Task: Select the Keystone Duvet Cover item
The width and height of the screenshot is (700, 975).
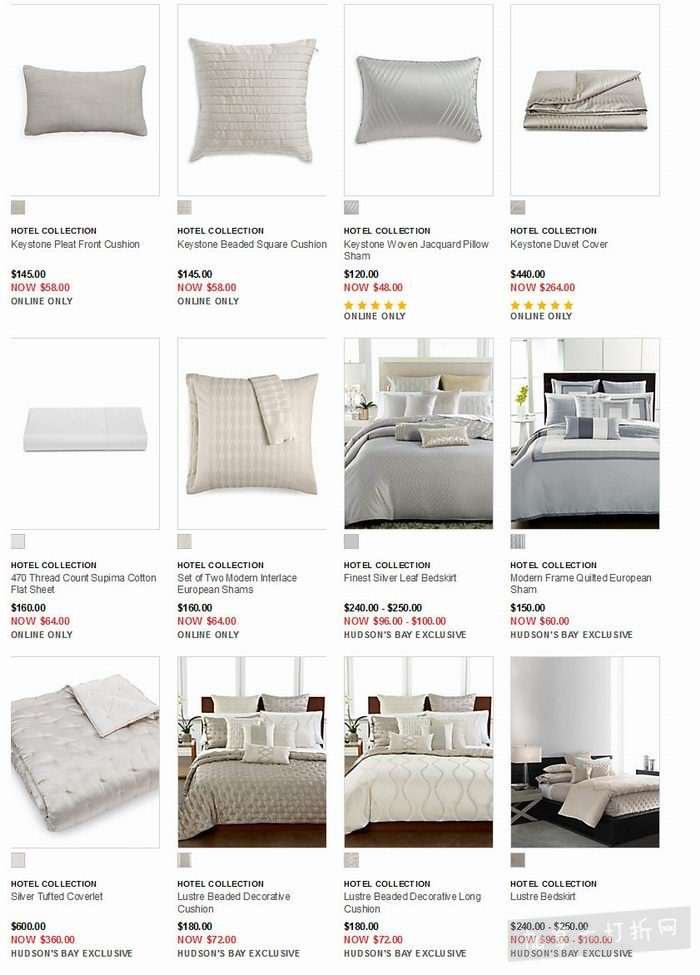Action: (x=584, y=100)
